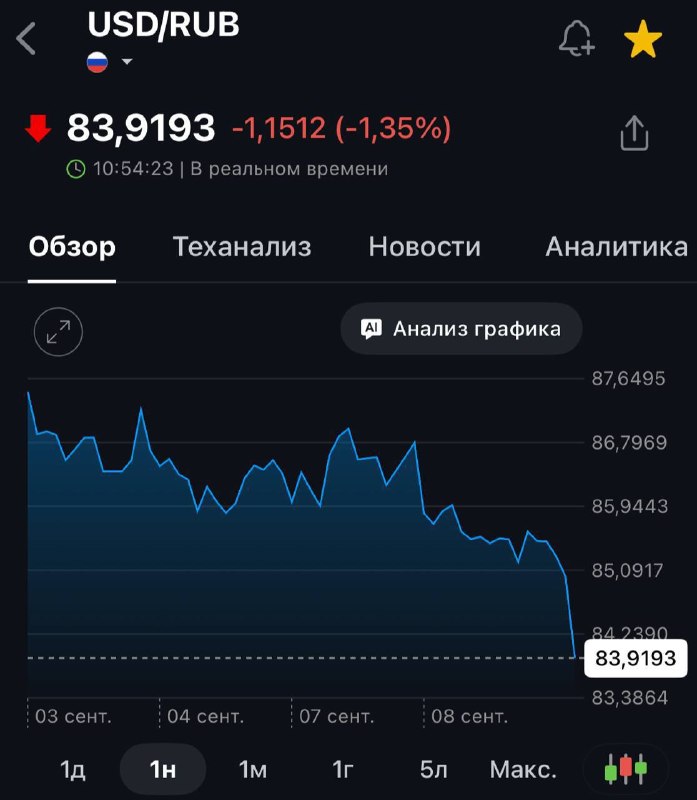Add a price alert with the bell icon
The height and width of the screenshot is (800, 697).
click(577, 38)
